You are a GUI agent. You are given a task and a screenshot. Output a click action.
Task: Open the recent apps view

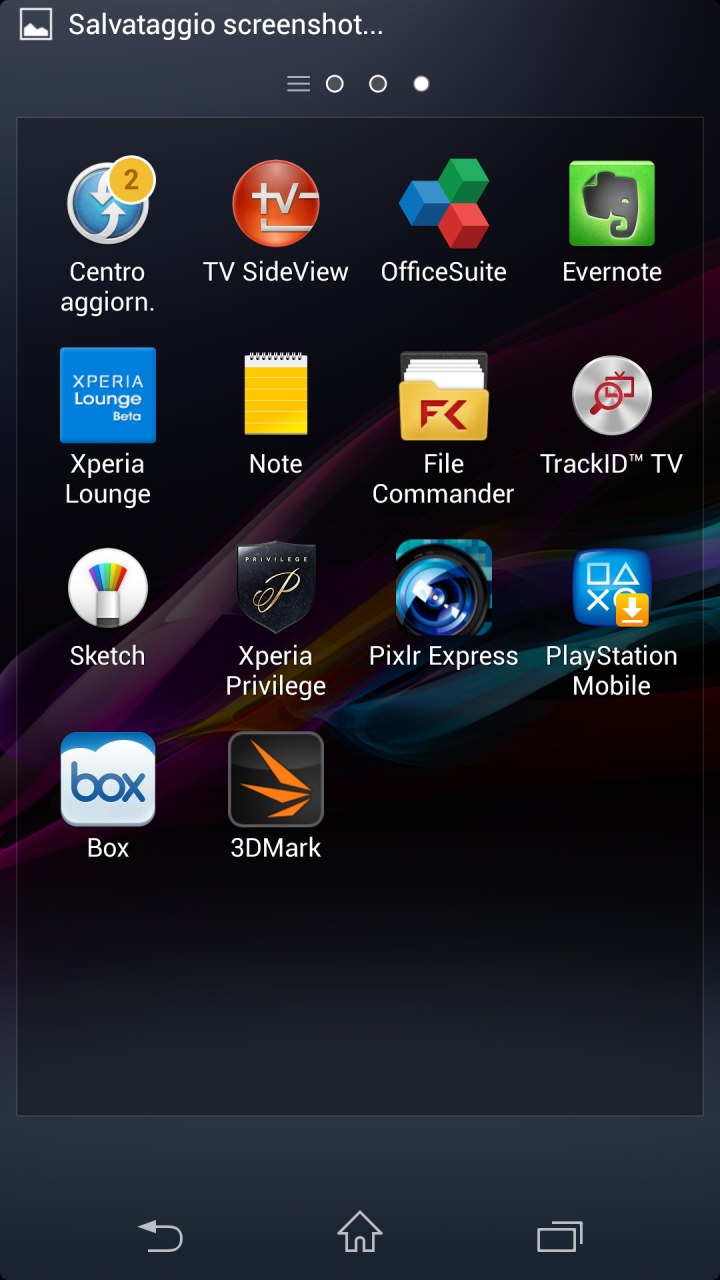560,1236
